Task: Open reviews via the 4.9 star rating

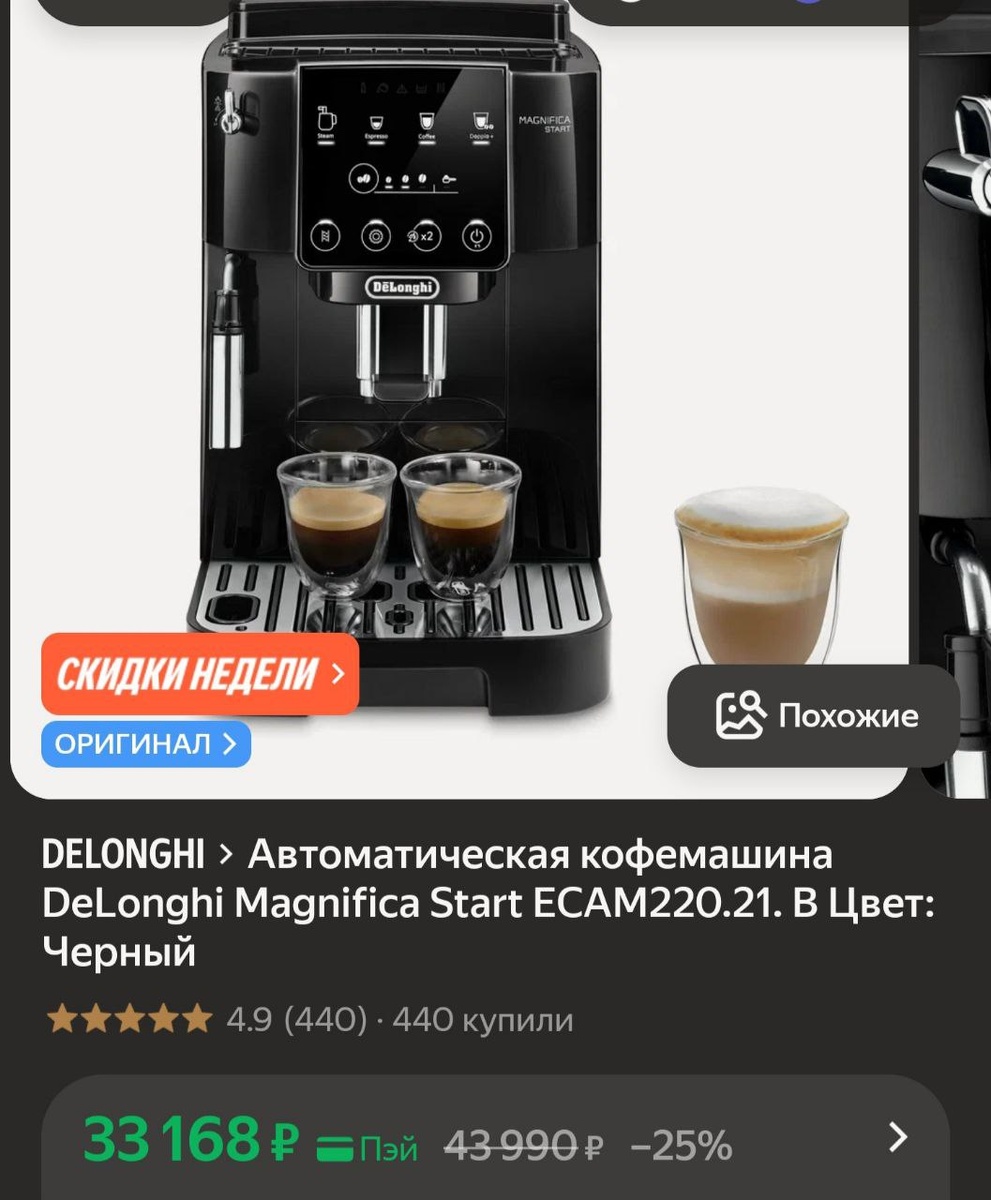Action: (x=207, y=1020)
